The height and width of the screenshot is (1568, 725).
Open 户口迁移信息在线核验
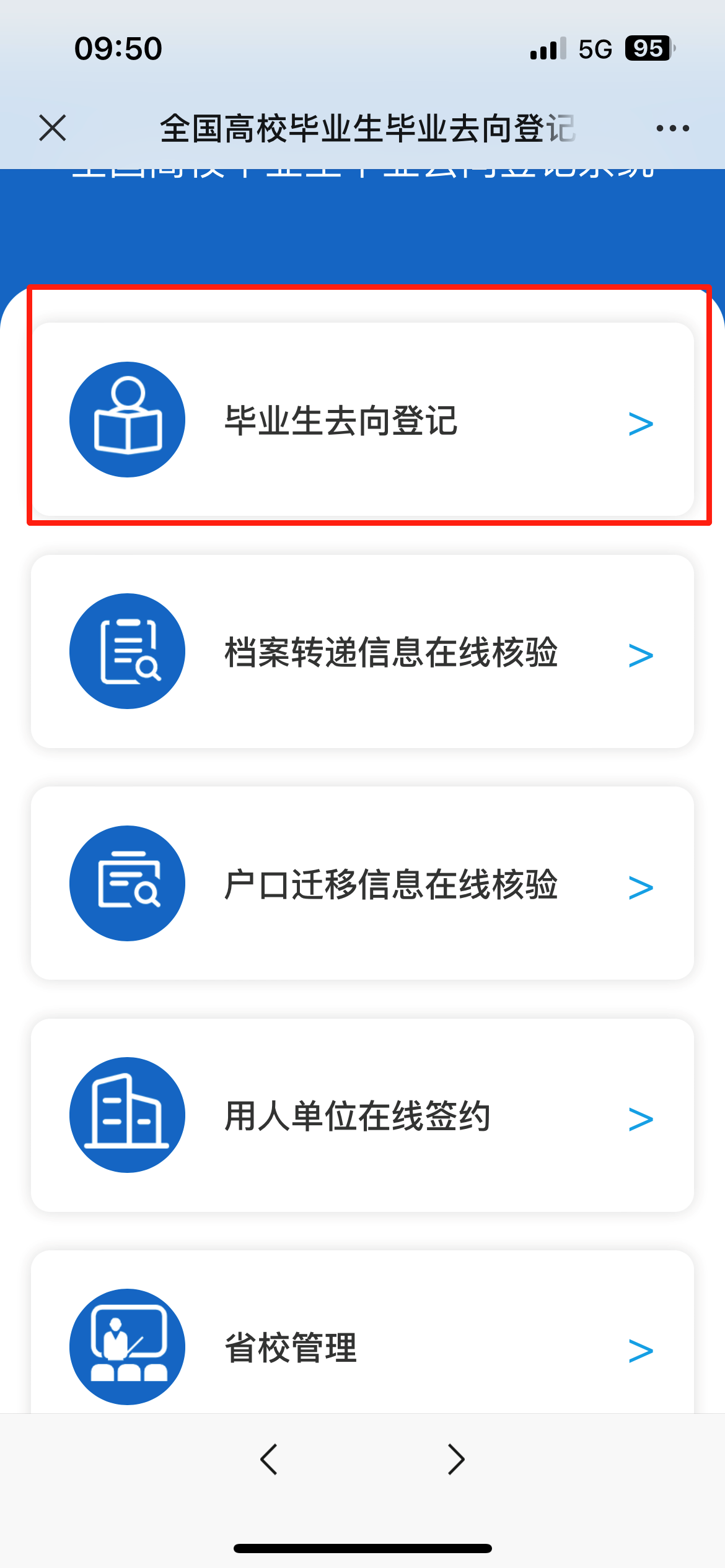[x=362, y=883]
